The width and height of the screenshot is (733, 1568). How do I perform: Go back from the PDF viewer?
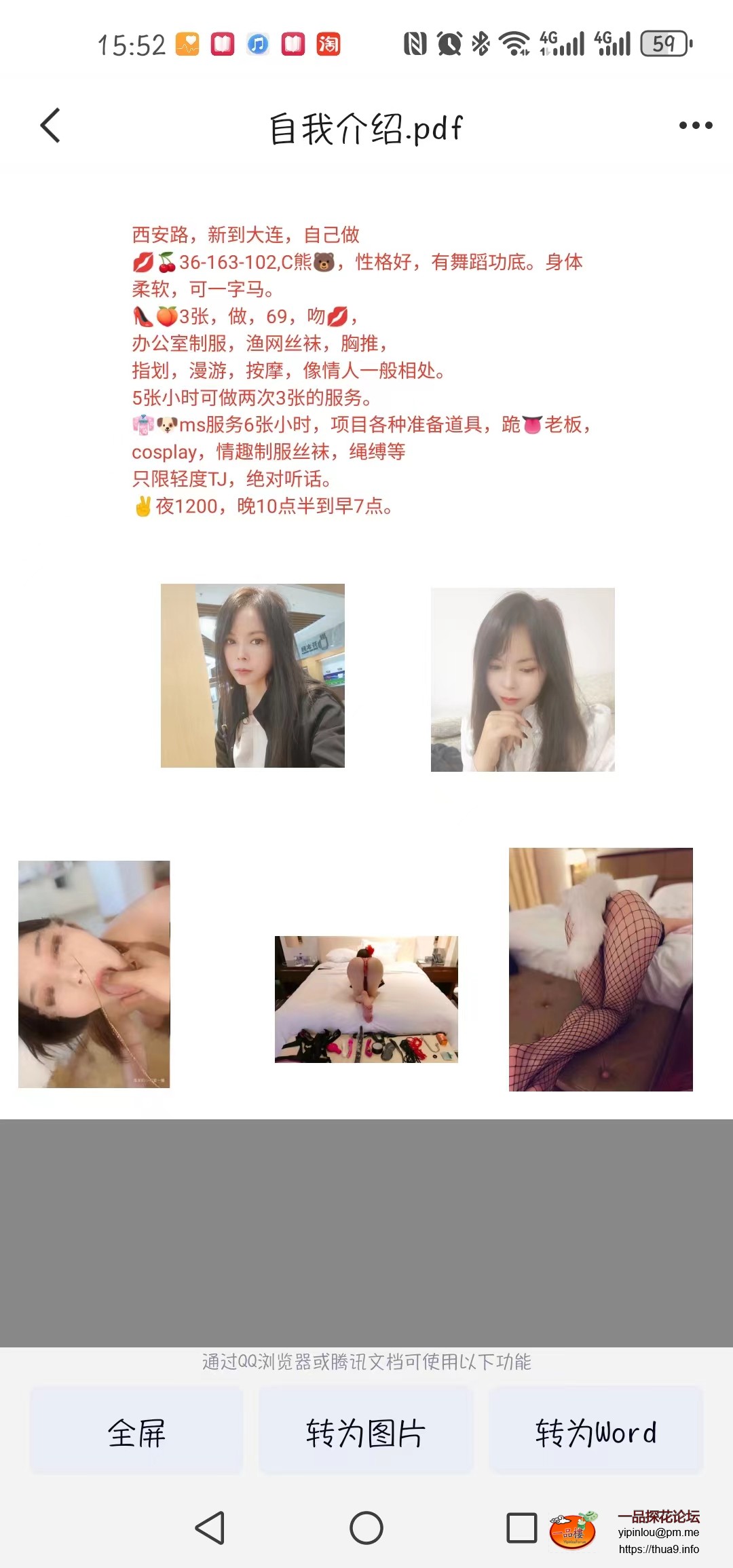51,126
